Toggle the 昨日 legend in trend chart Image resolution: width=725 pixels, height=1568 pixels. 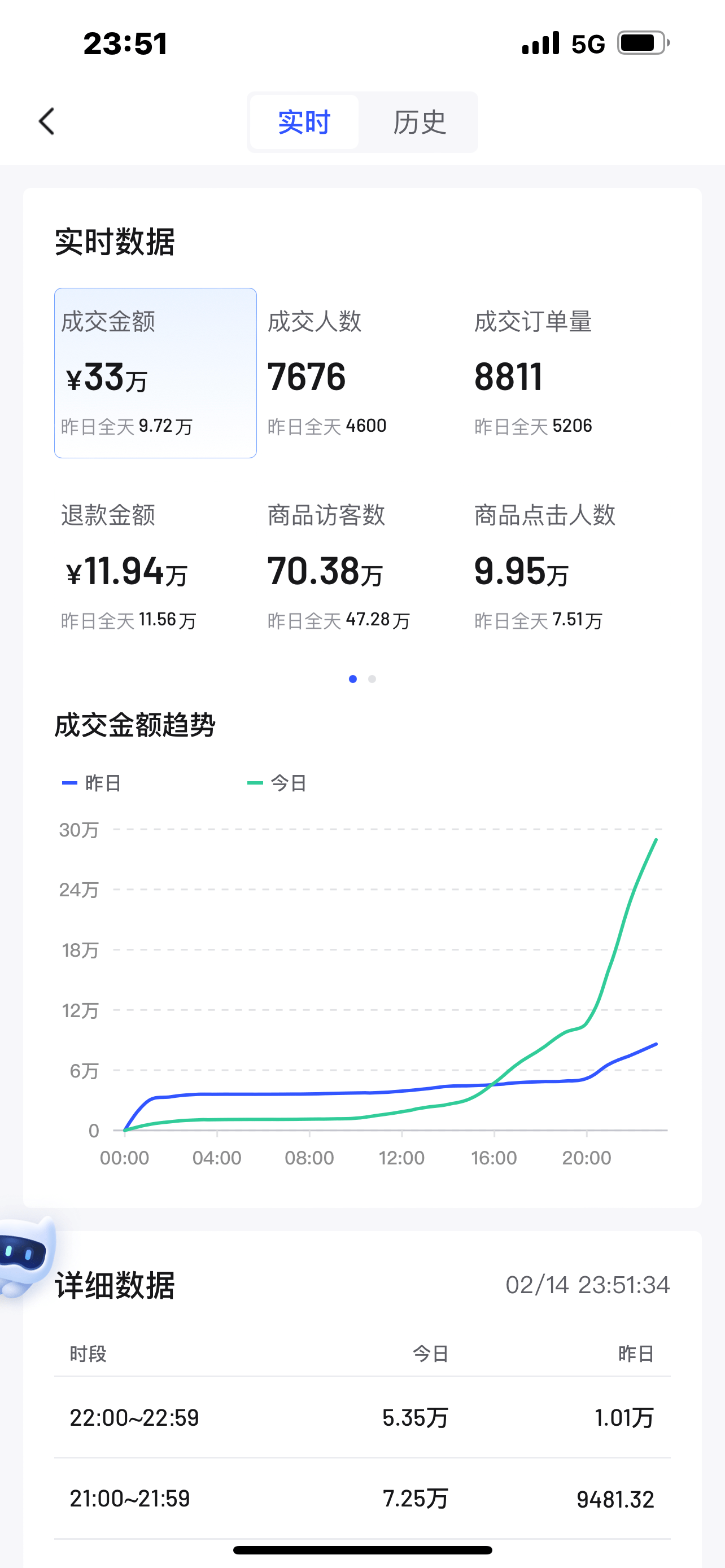pyautogui.click(x=92, y=783)
